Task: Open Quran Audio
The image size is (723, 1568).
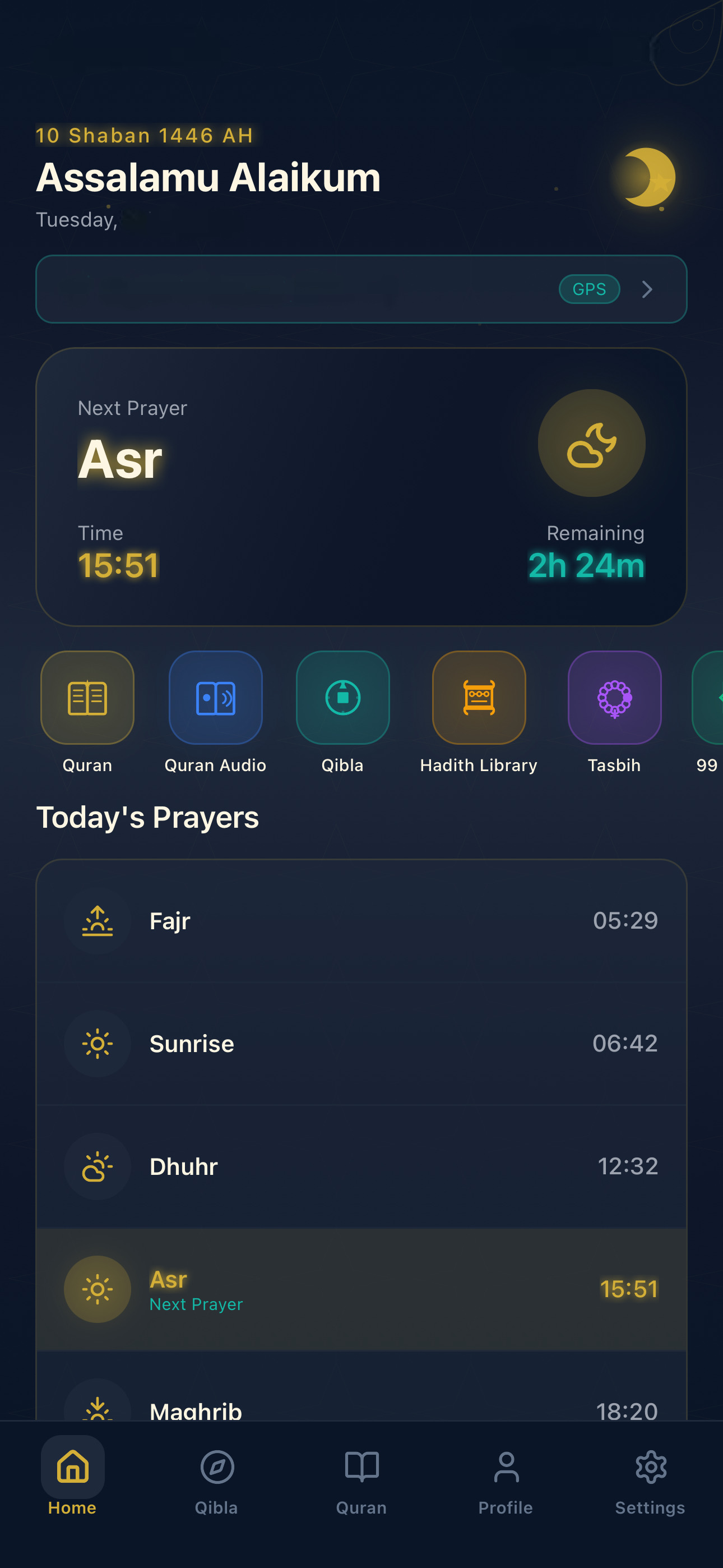Action: coord(215,698)
